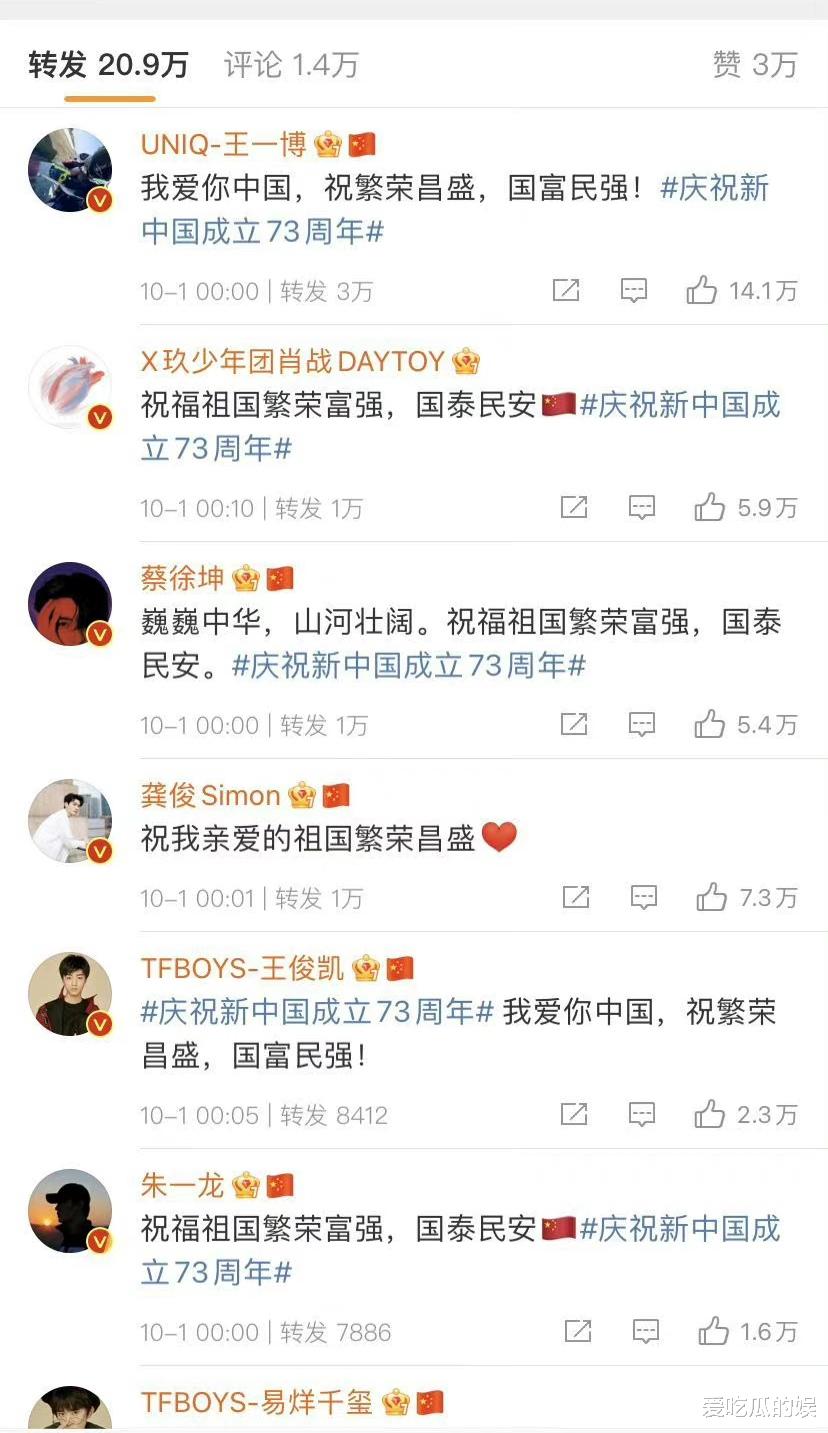This screenshot has width=828, height=1433.
Task: Switch to the 评论 1.4万 tab
Action: click(289, 63)
